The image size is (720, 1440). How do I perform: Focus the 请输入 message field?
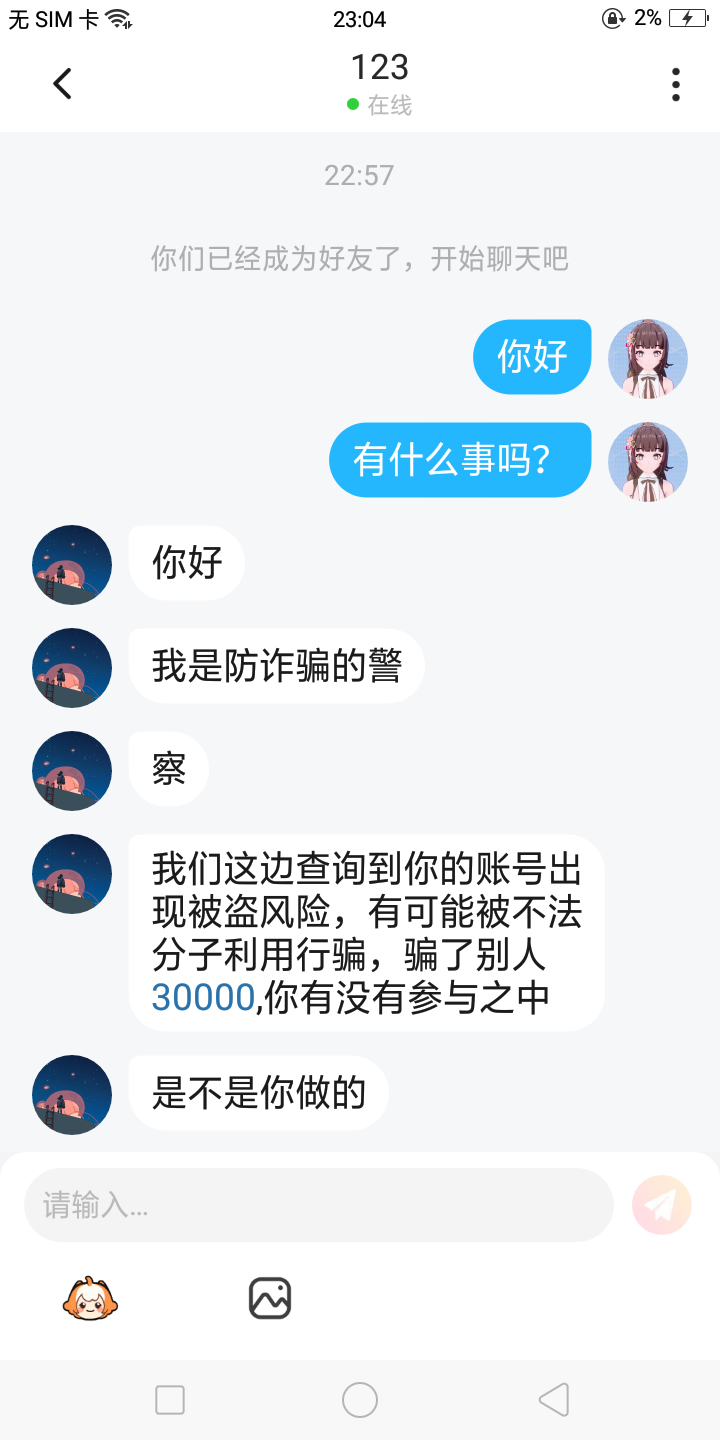(318, 1205)
